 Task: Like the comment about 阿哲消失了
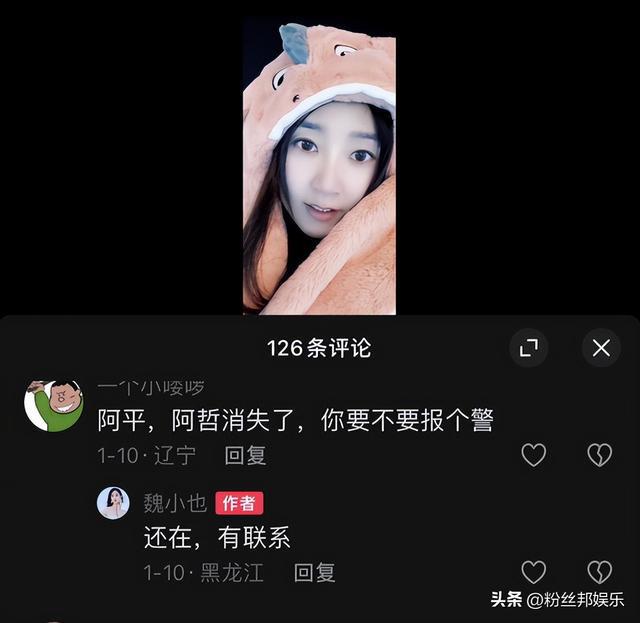[x=534, y=455]
